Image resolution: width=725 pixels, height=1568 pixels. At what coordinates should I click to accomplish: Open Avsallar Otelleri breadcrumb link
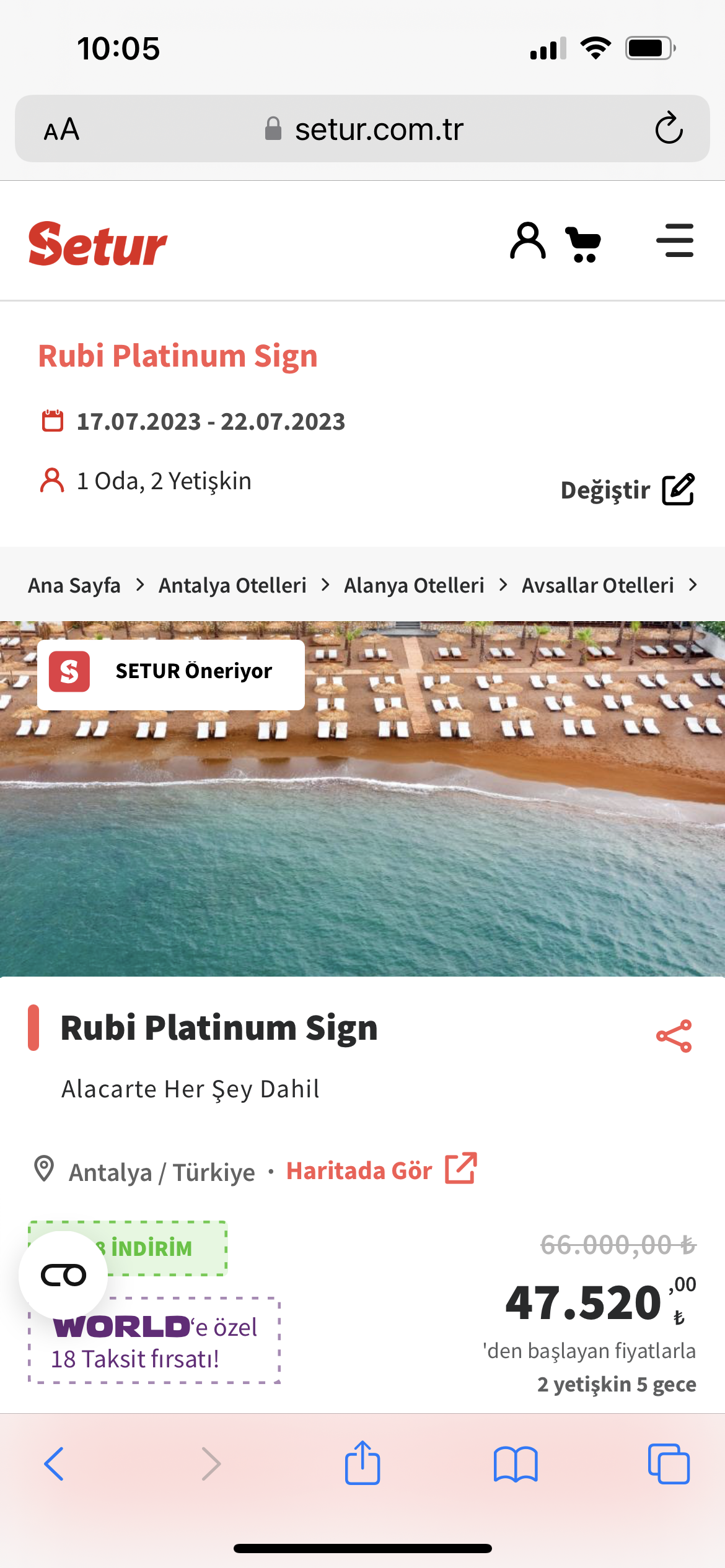tap(597, 585)
